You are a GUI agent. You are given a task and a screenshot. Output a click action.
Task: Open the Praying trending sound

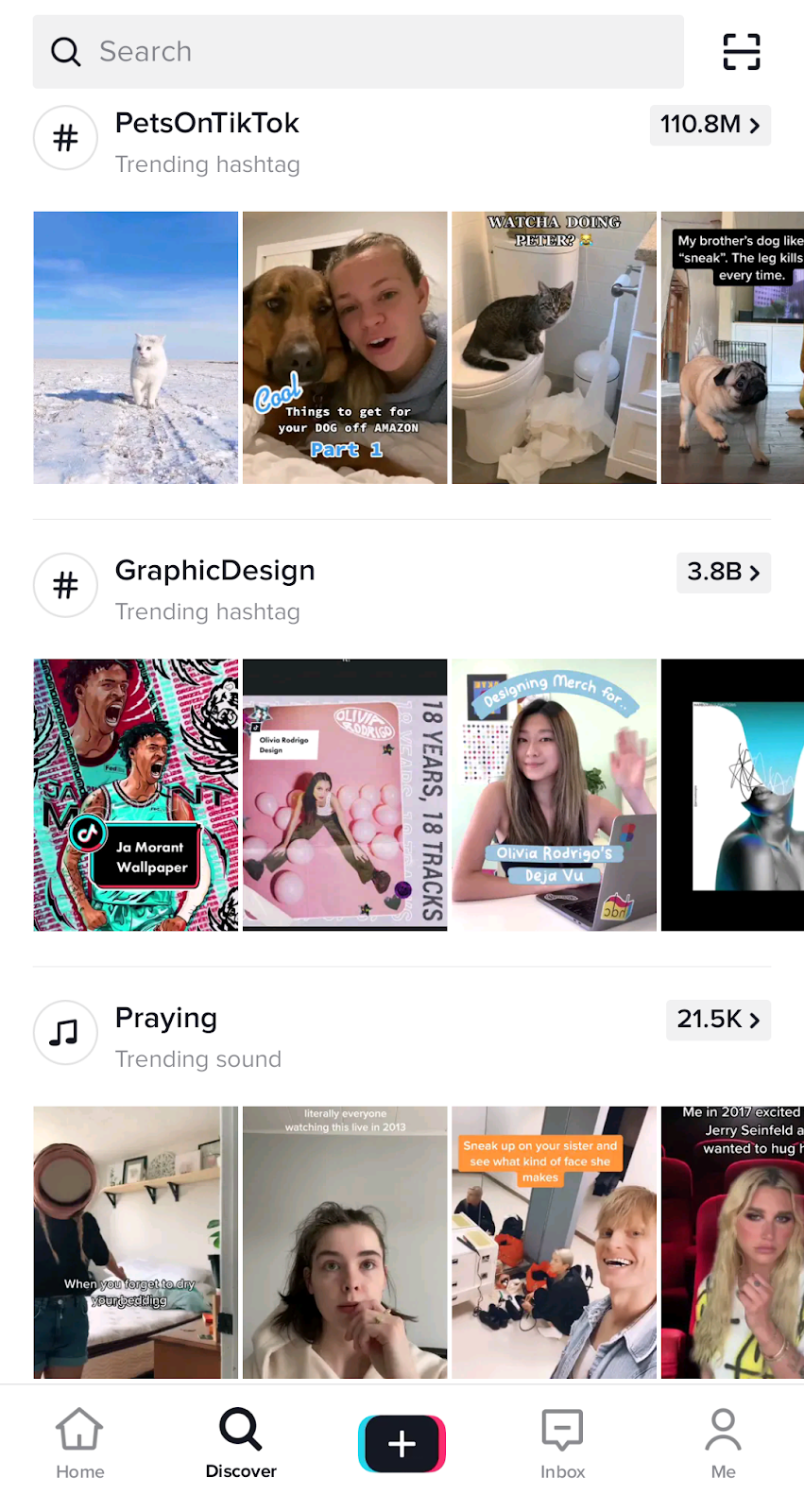pyautogui.click(x=166, y=1034)
